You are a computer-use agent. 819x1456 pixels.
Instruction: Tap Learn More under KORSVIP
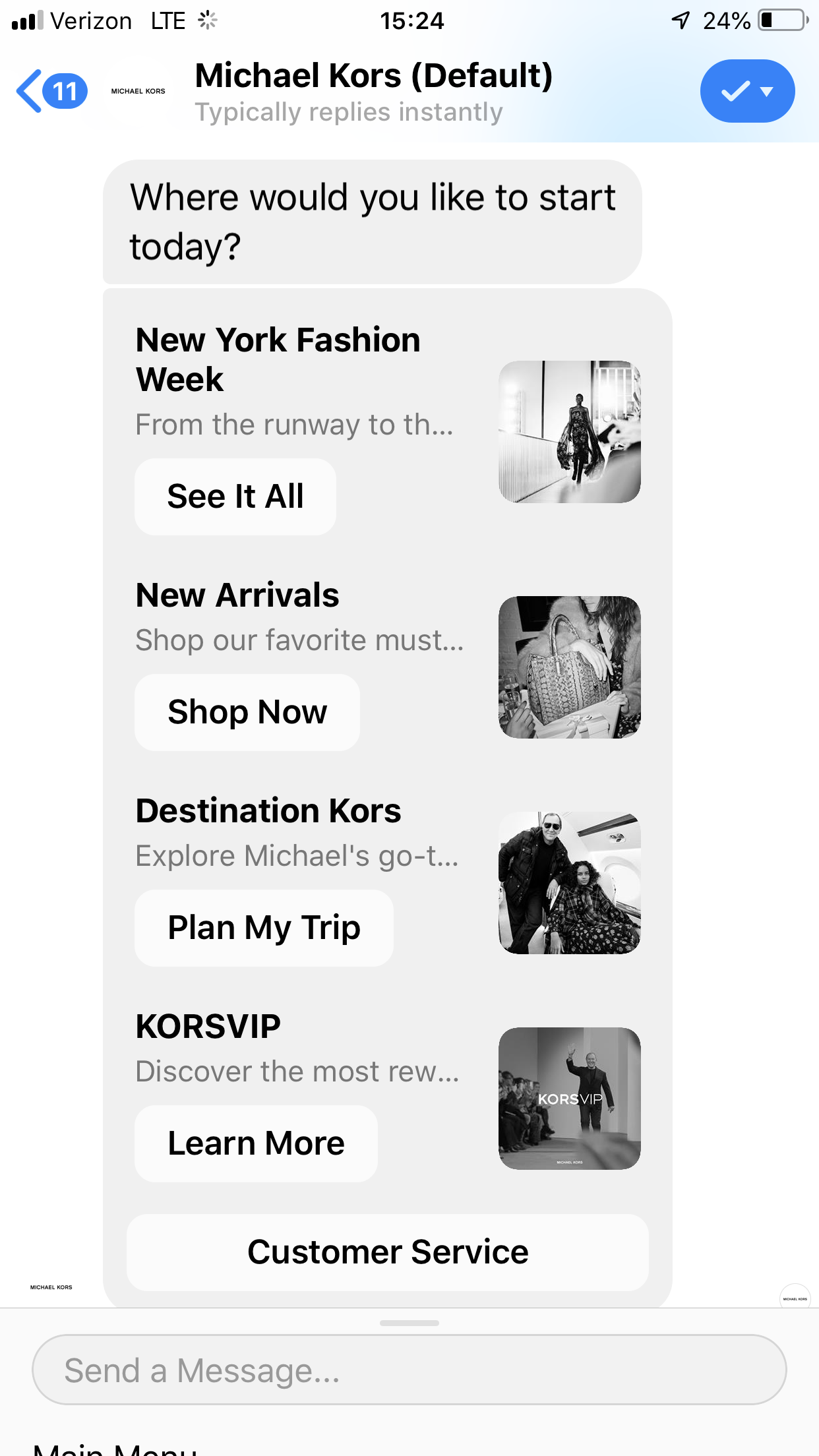pyautogui.click(x=256, y=1143)
